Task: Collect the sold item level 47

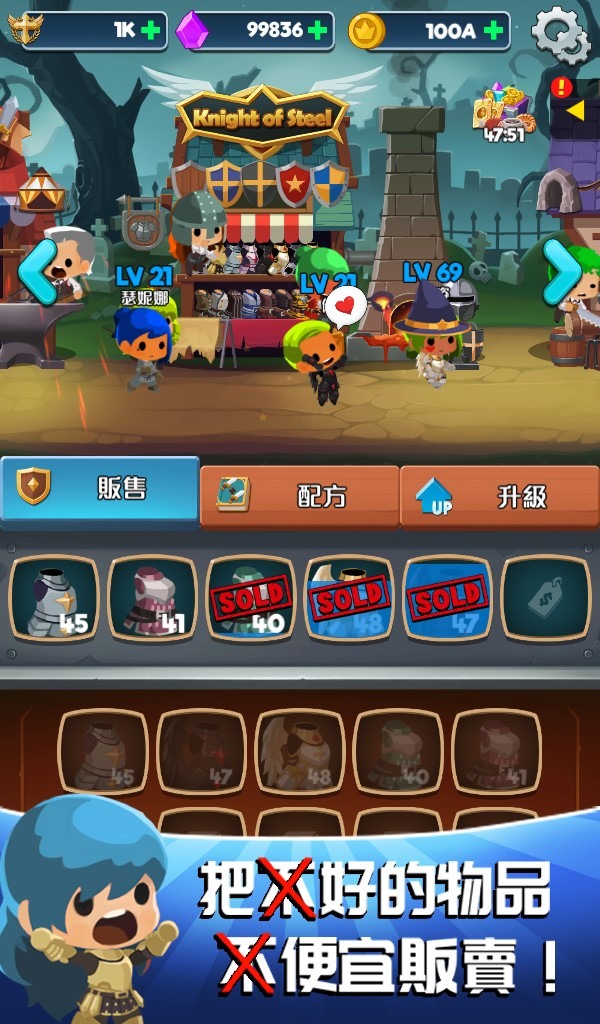Action: (x=447, y=598)
